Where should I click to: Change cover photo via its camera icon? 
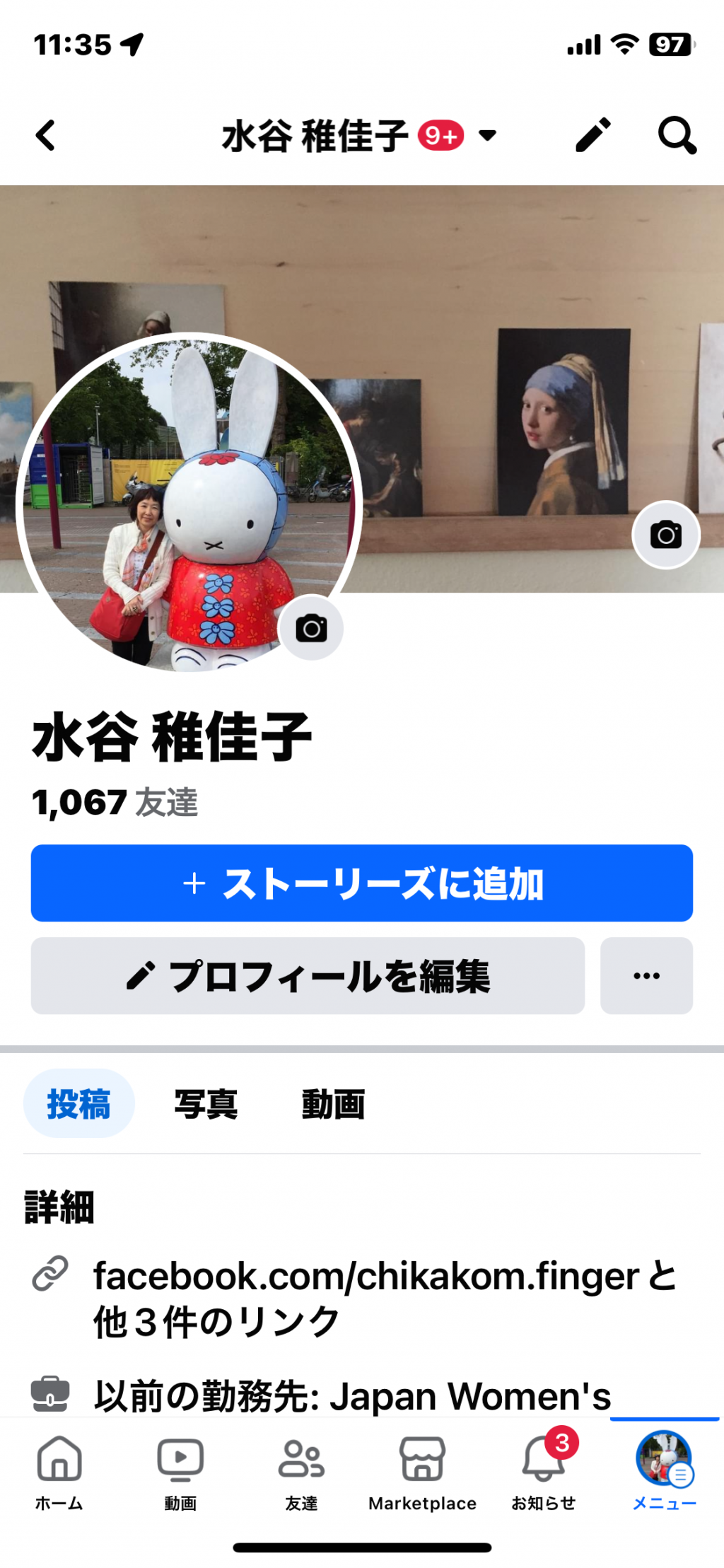(665, 535)
